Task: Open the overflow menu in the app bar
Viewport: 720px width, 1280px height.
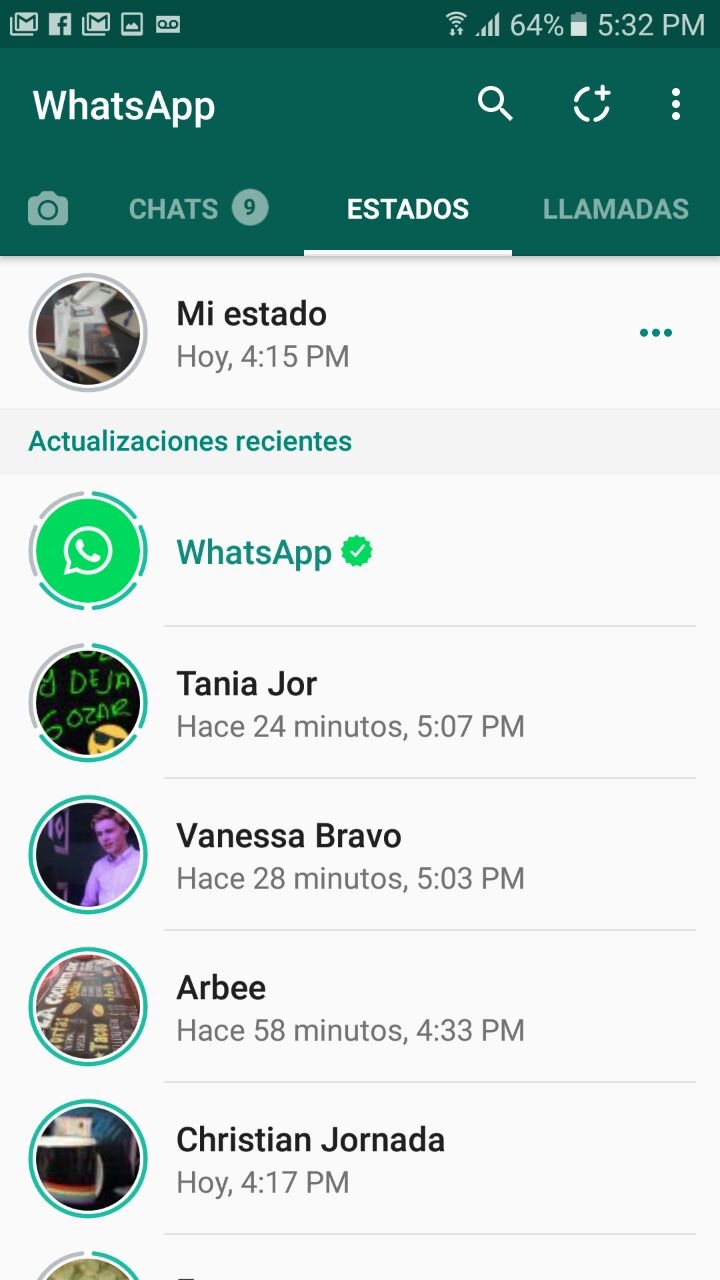Action: 676,104
